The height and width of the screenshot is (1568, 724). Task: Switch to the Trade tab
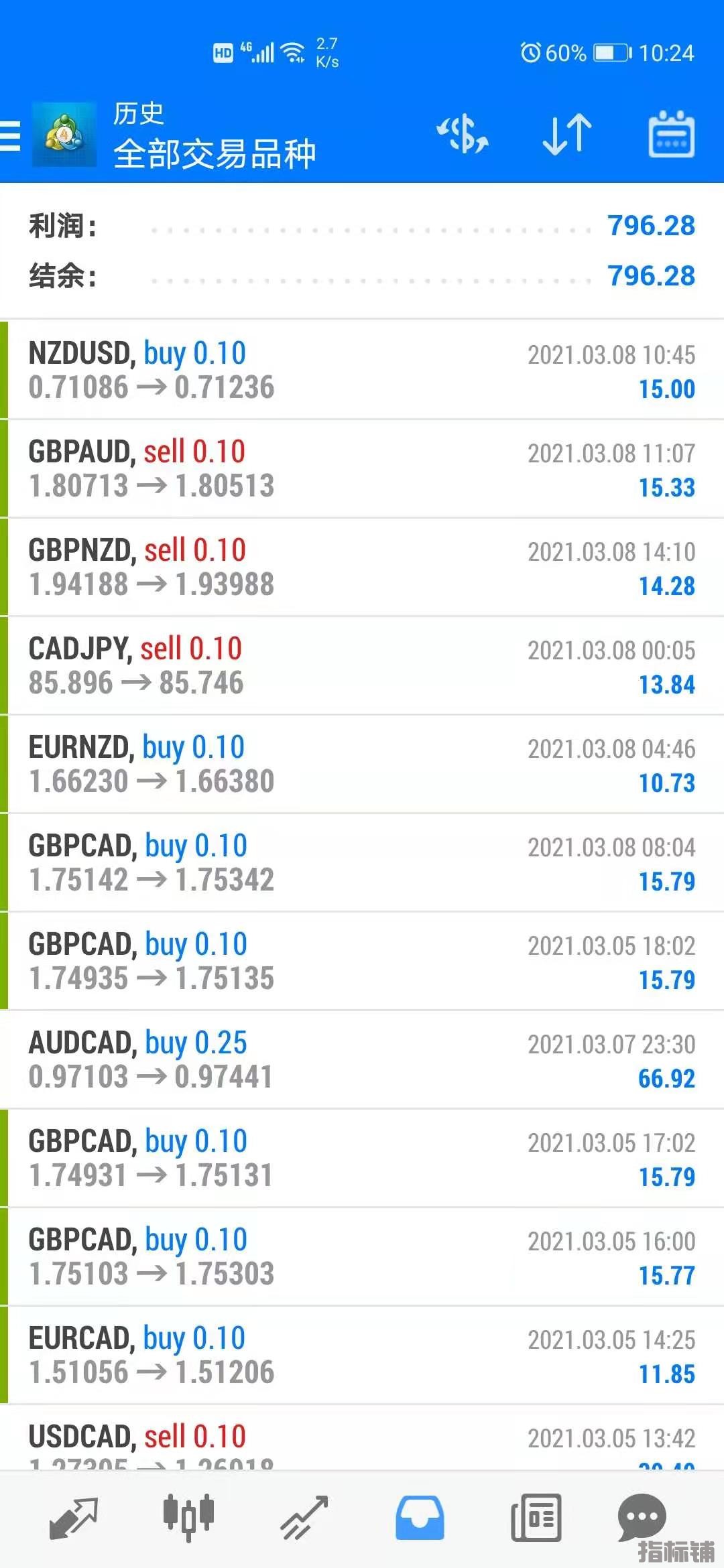pos(304,1517)
